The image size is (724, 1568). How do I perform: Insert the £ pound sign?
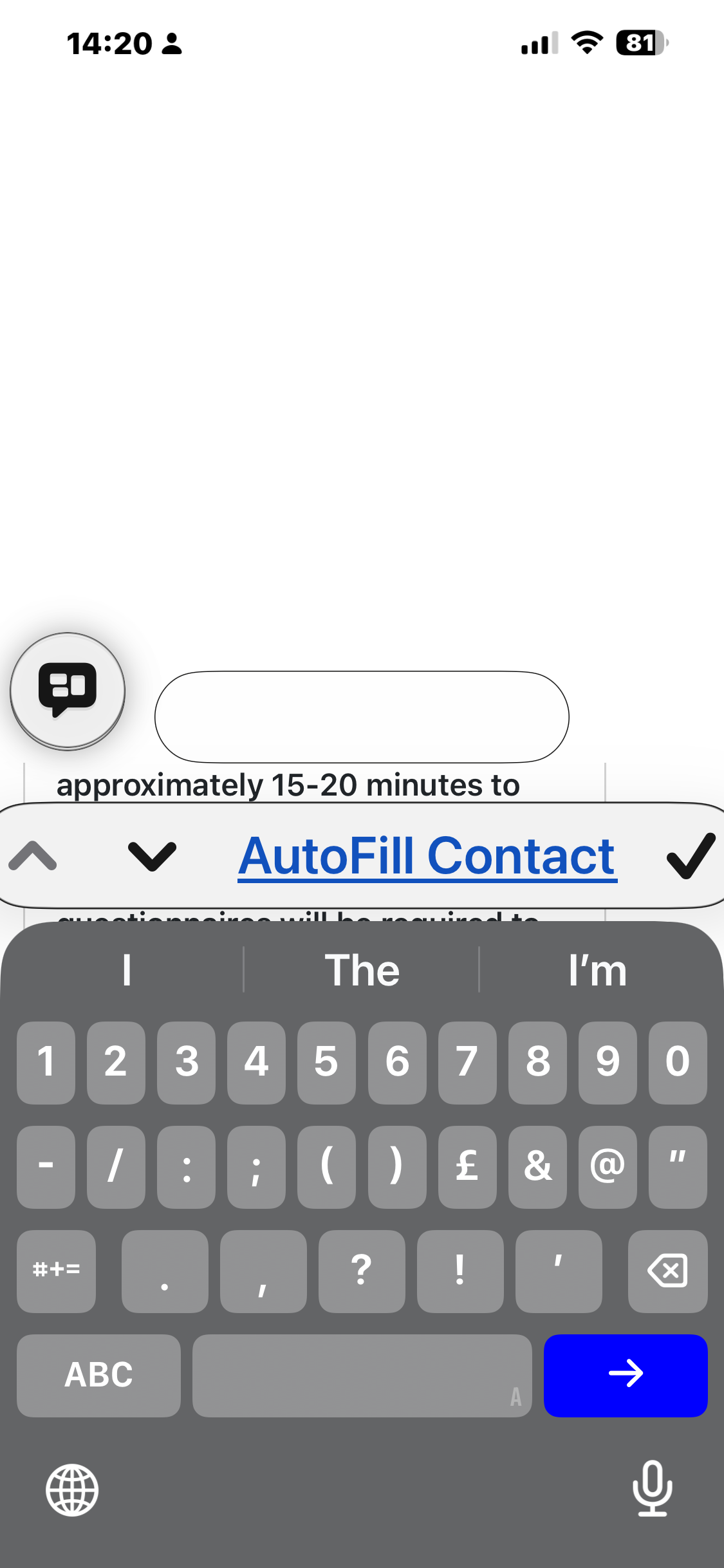(x=467, y=1167)
